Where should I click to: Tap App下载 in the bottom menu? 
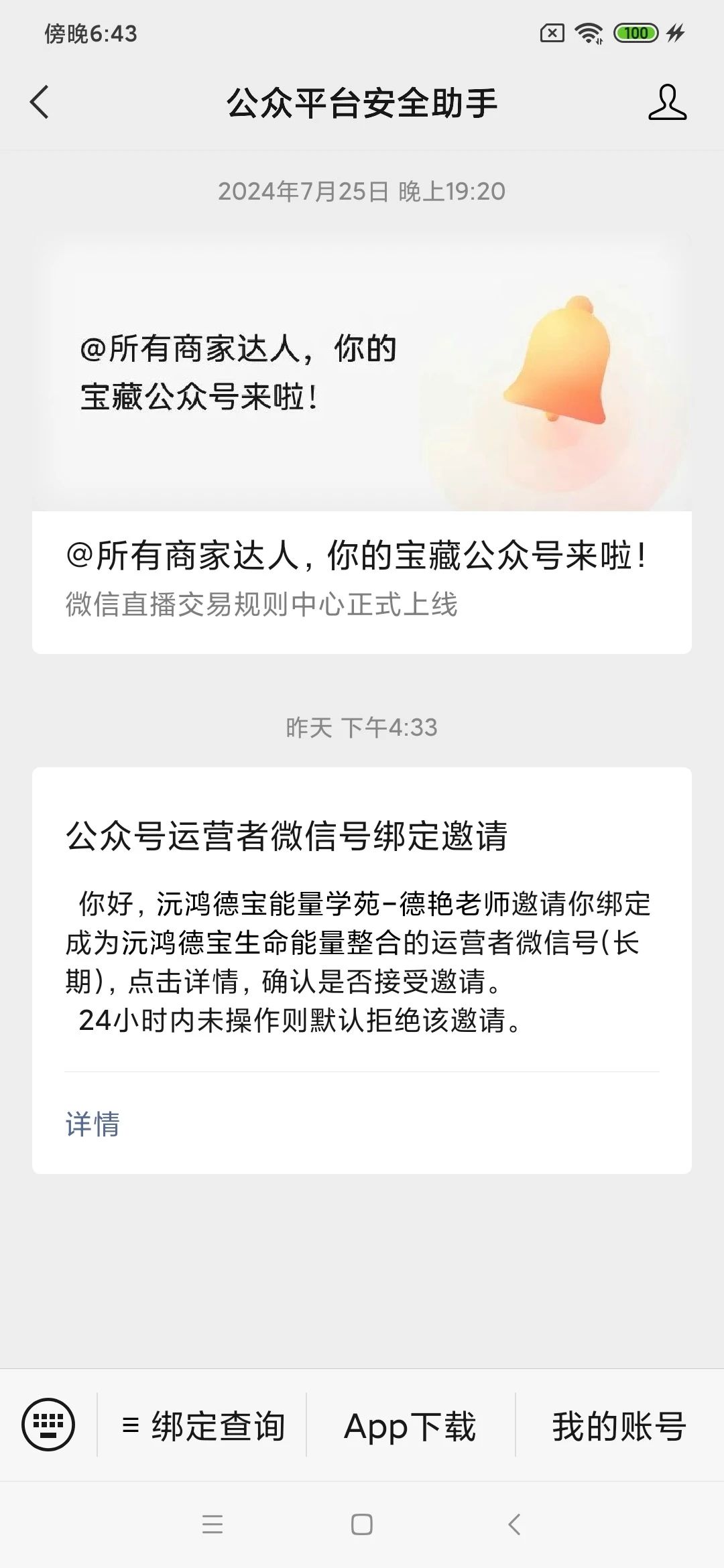(x=410, y=1425)
